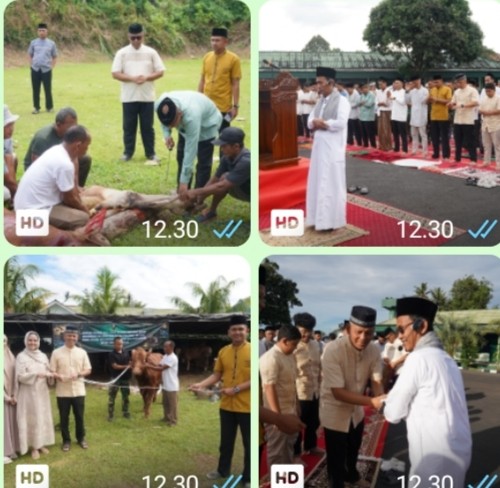Open the photo of men slaughtering an animal
This screenshot has width=500, height=488.
127,123
